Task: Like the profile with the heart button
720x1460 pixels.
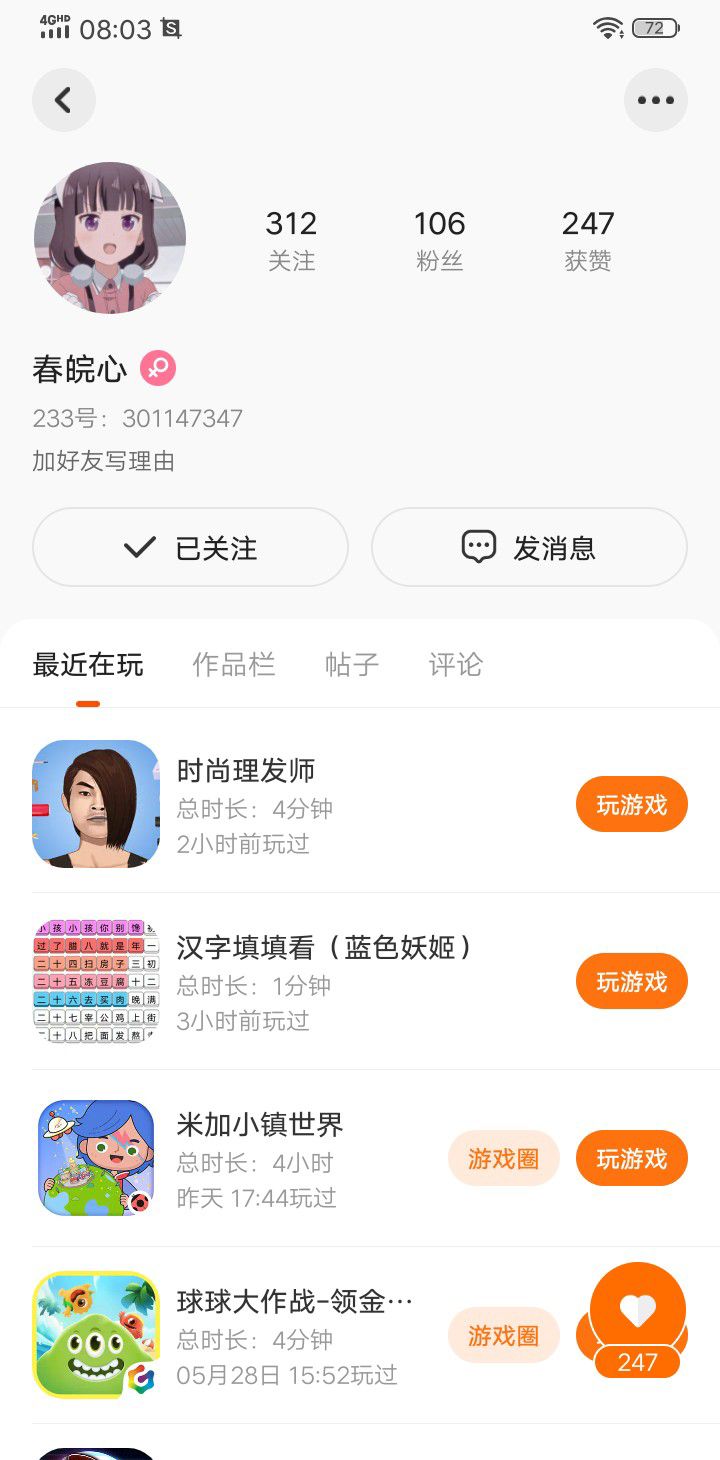Action: (637, 1310)
